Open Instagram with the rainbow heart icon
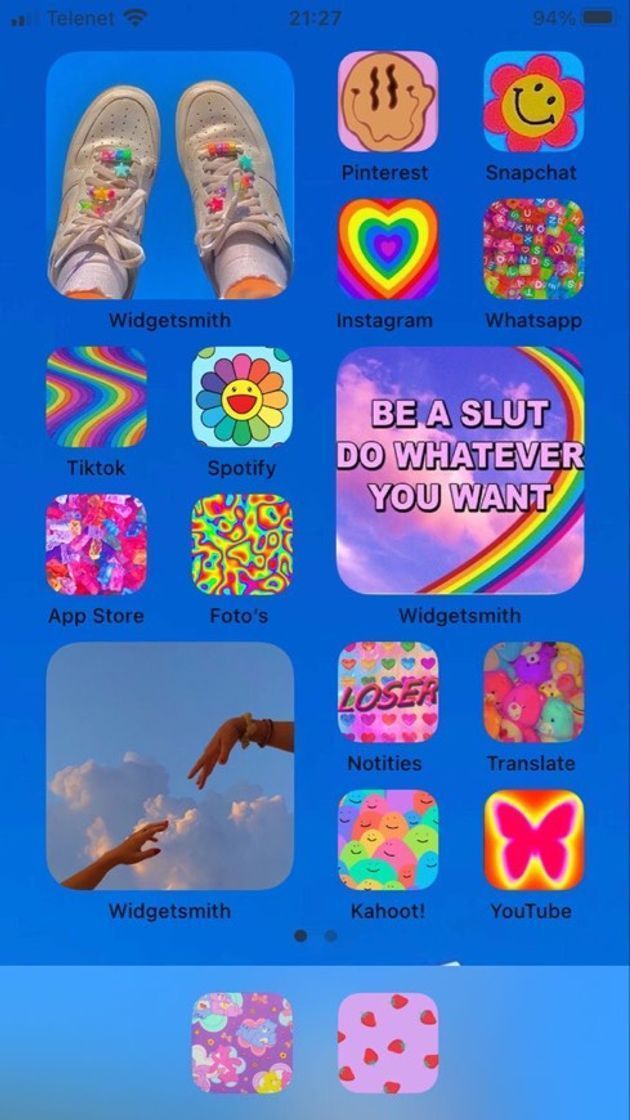This screenshot has width=630, height=1120. click(388, 249)
